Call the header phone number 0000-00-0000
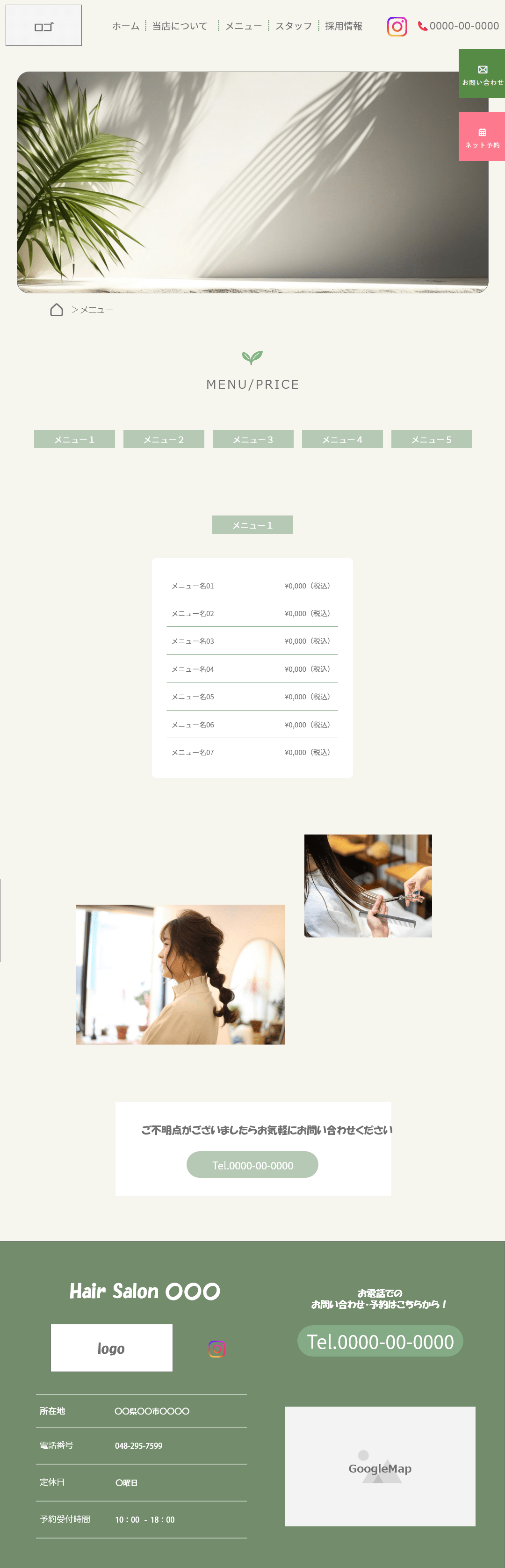 pos(459,26)
